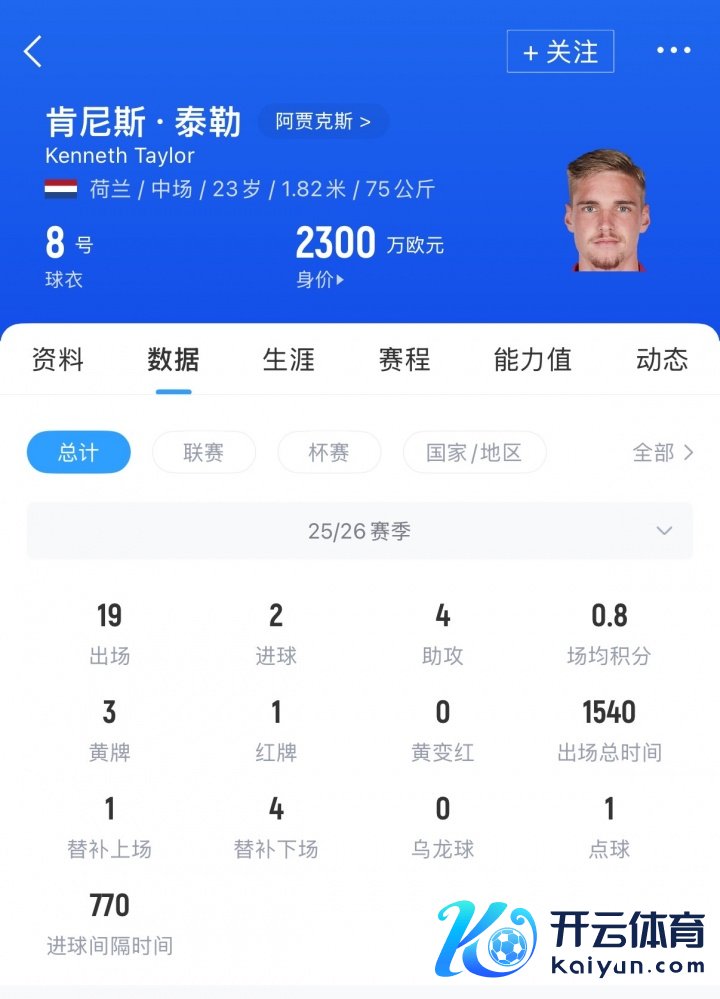
Task: Select the 总计 filter chip
Action: 78,452
